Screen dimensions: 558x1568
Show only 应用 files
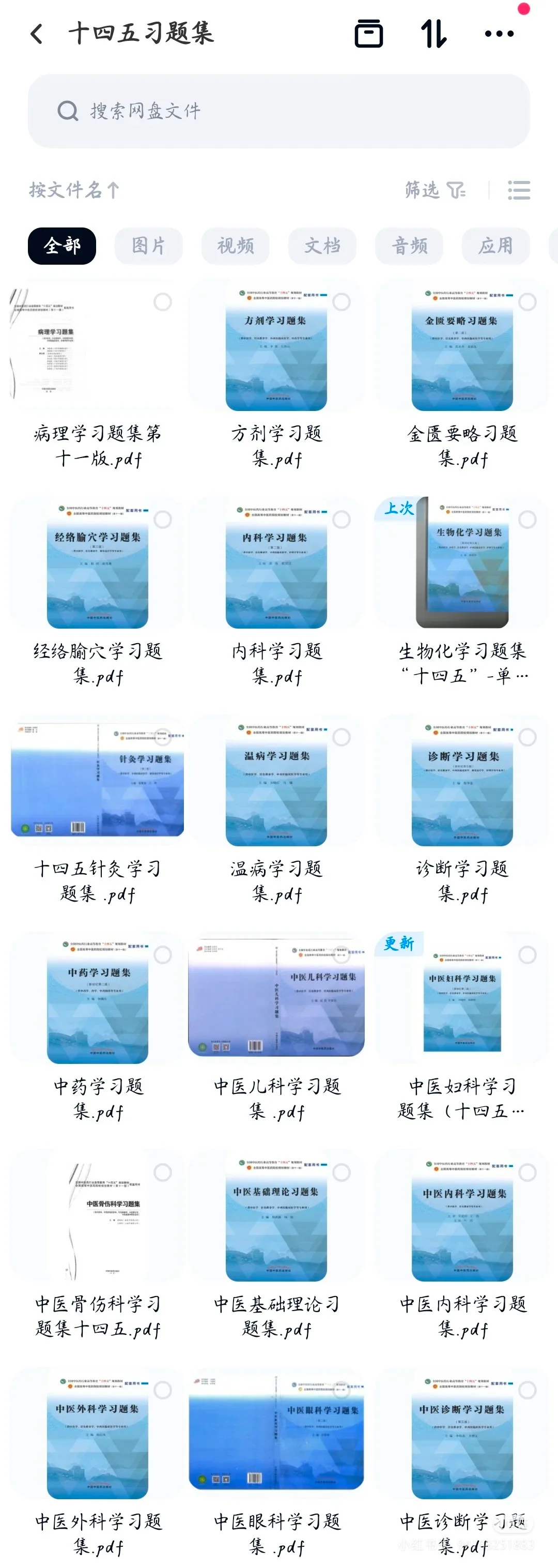(x=495, y=246)
